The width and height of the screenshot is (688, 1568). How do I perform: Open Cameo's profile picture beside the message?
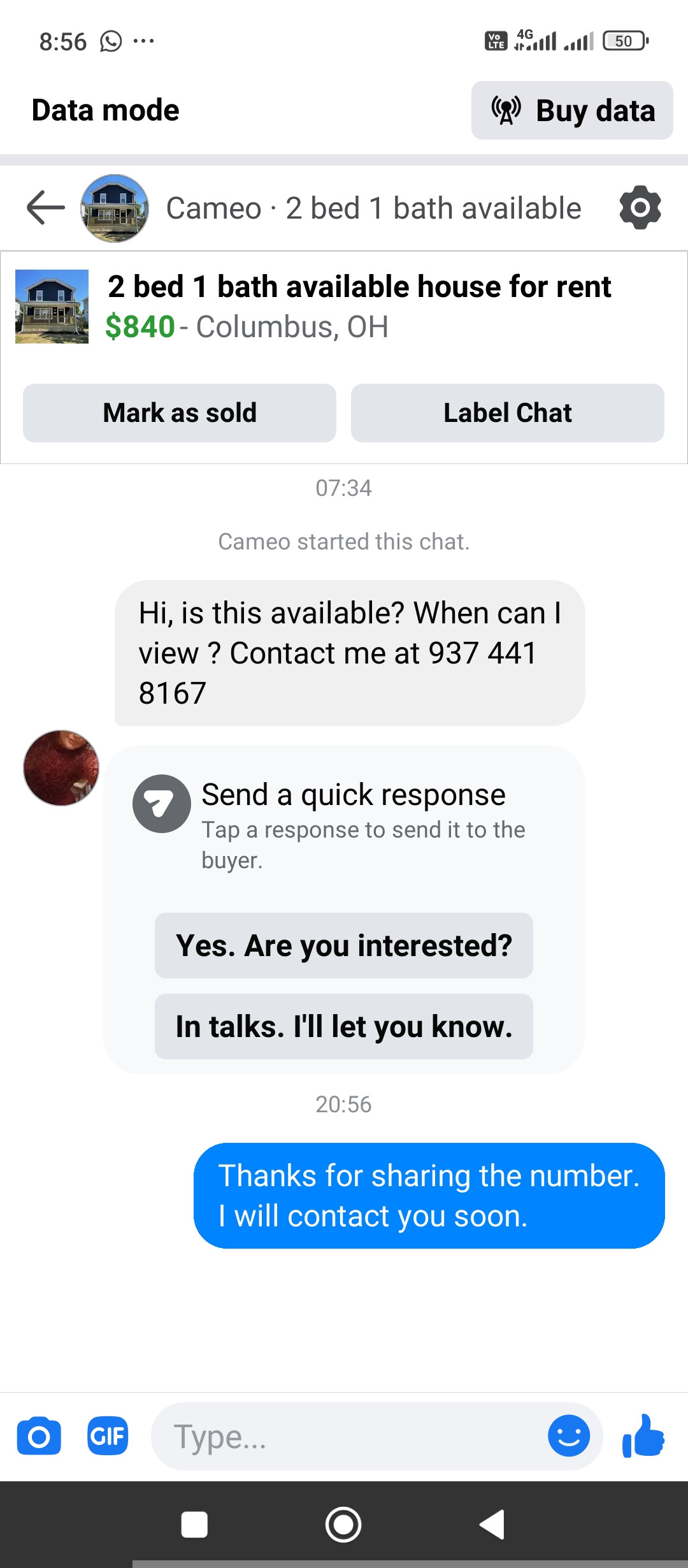(61, 768)
